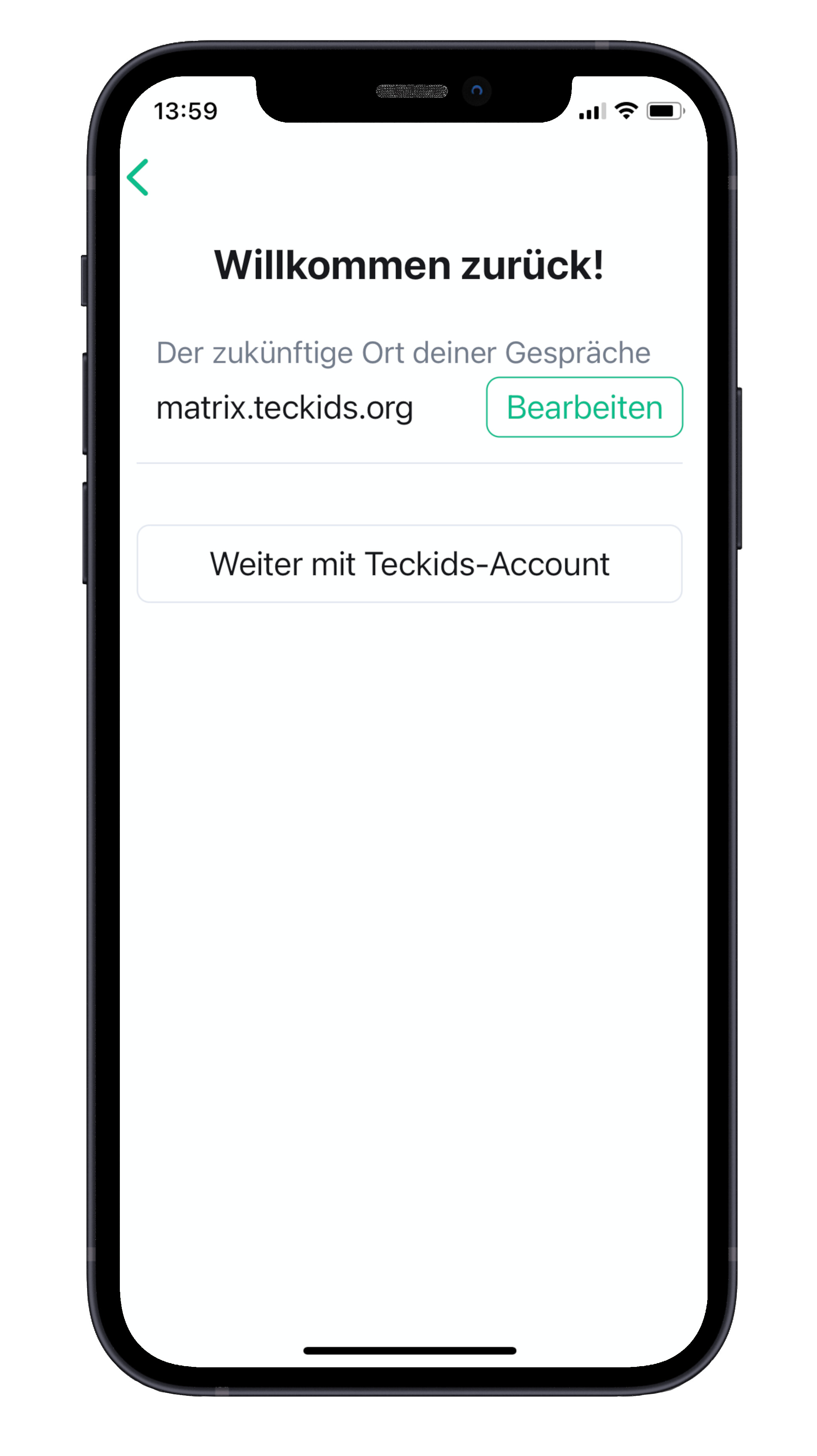The height and width of the screenshot is (1456, 817).
Task: Go back using the green arrow
Action: (138, 177)
